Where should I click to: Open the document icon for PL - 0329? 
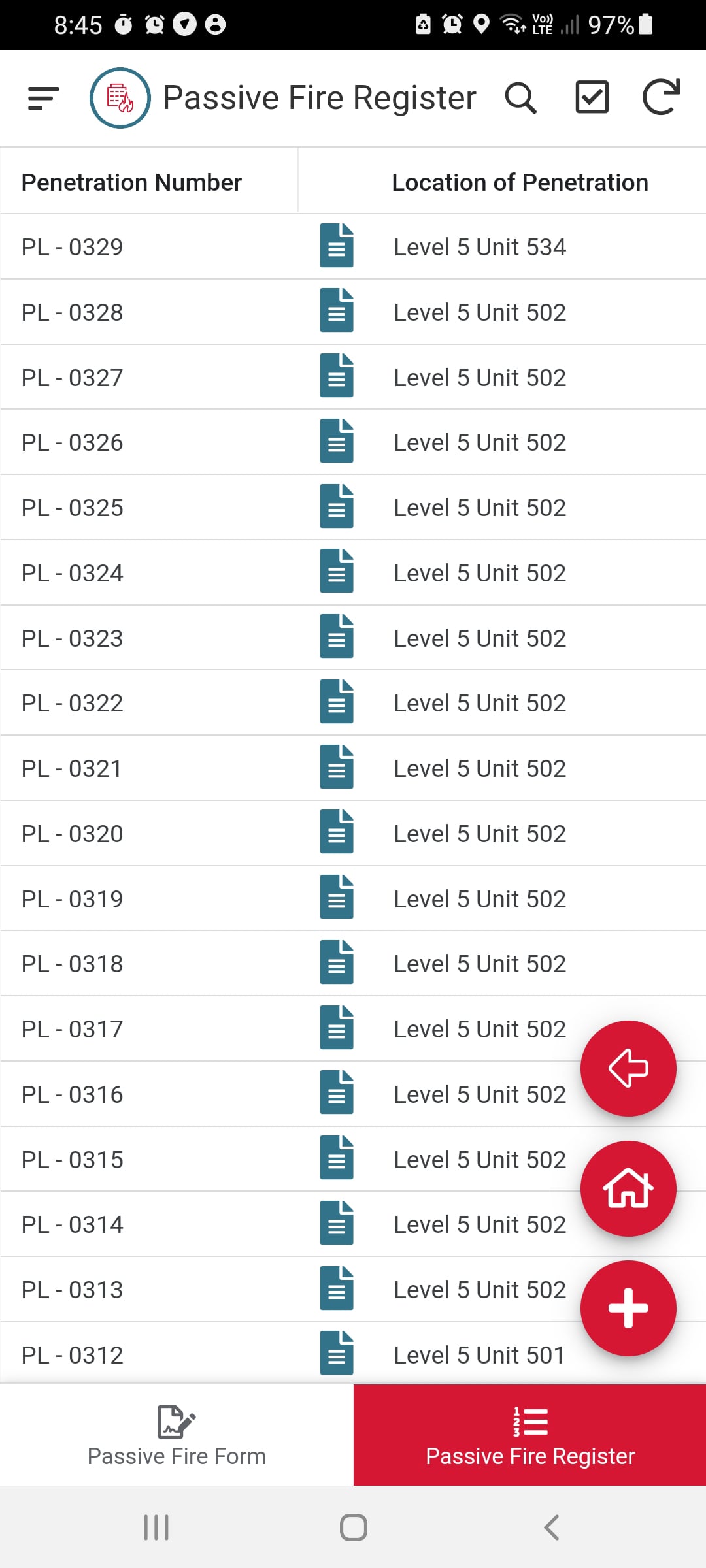[x=337, y=246]
